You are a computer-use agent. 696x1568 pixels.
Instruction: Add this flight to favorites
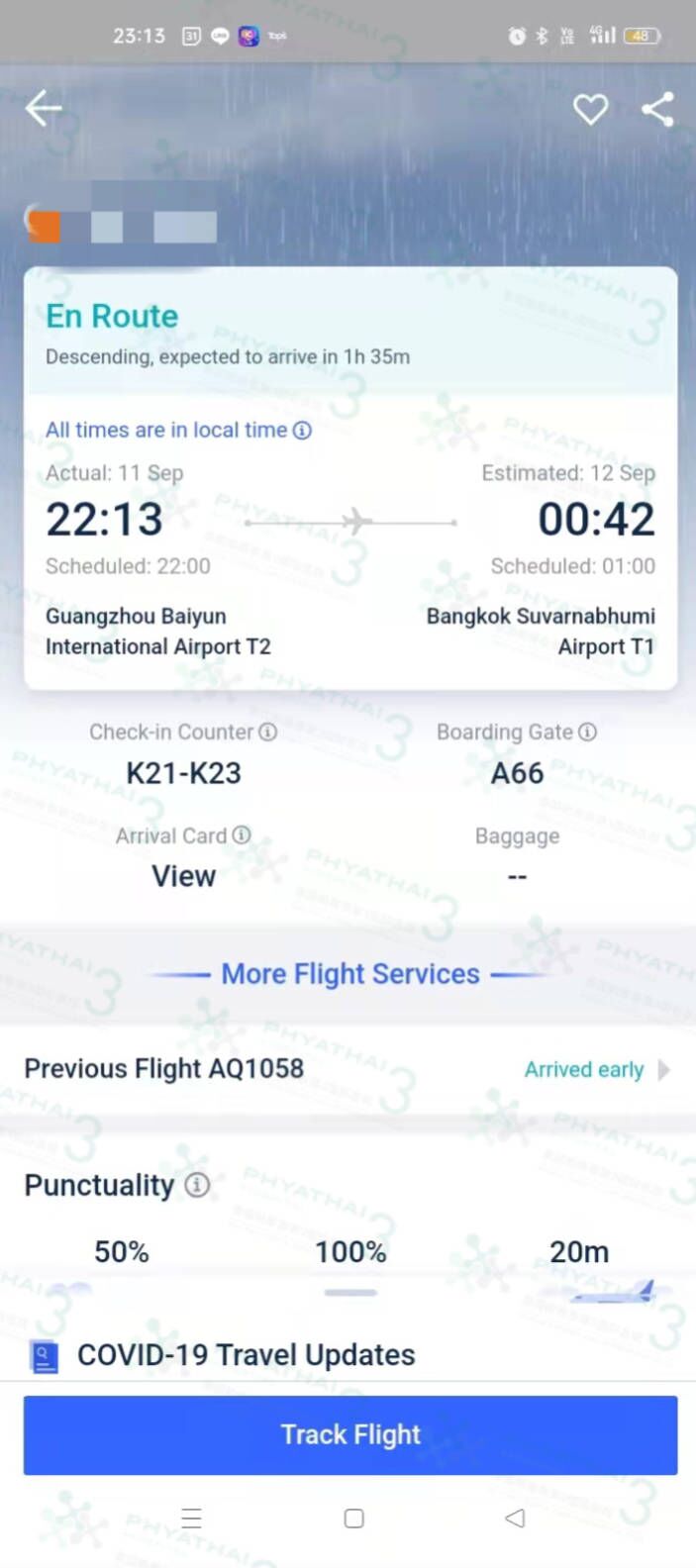pyautogui.click(x=590, y=109)
